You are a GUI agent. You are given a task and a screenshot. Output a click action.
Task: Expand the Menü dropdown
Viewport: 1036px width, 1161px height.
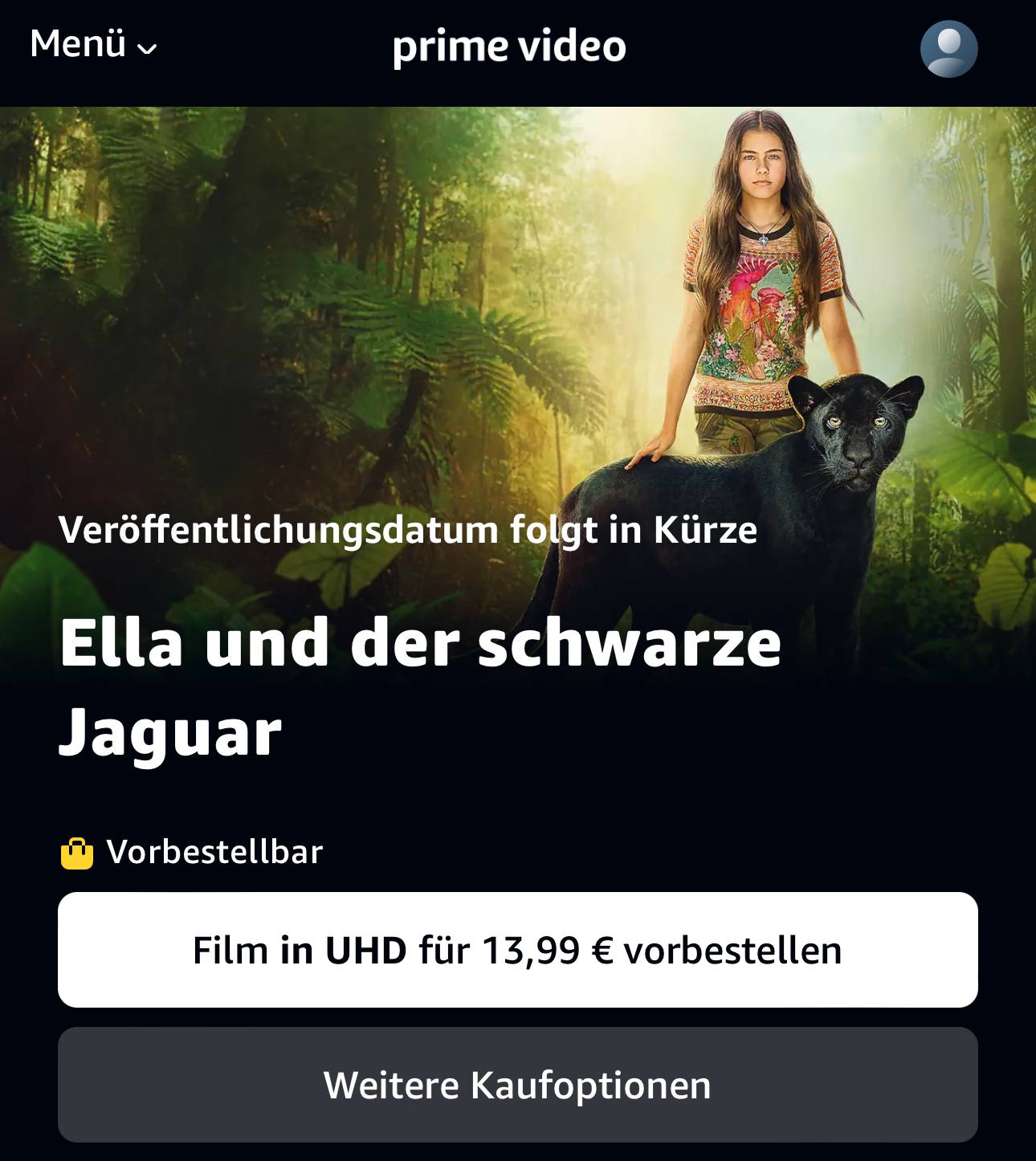[x=93, y=45]
